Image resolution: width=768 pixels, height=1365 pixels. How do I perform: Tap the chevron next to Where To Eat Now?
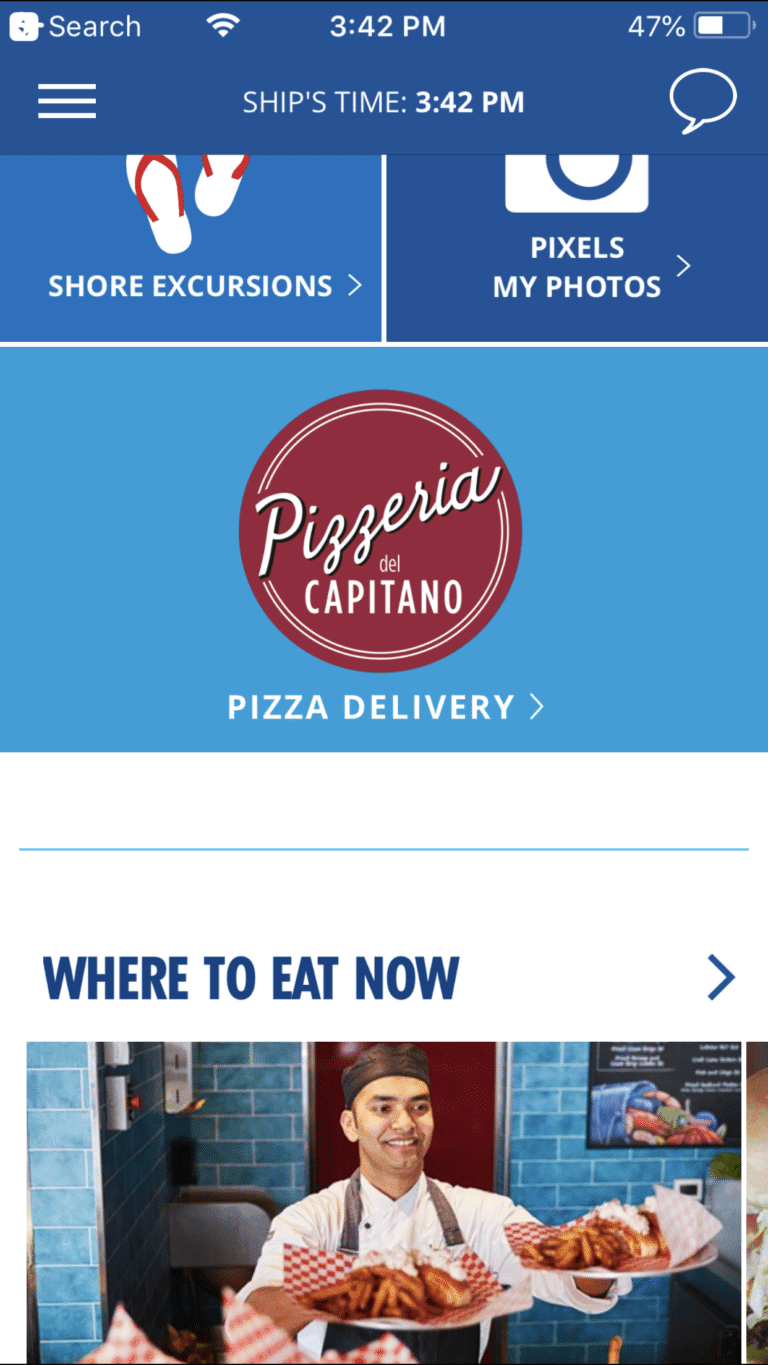tap(722, 978)
